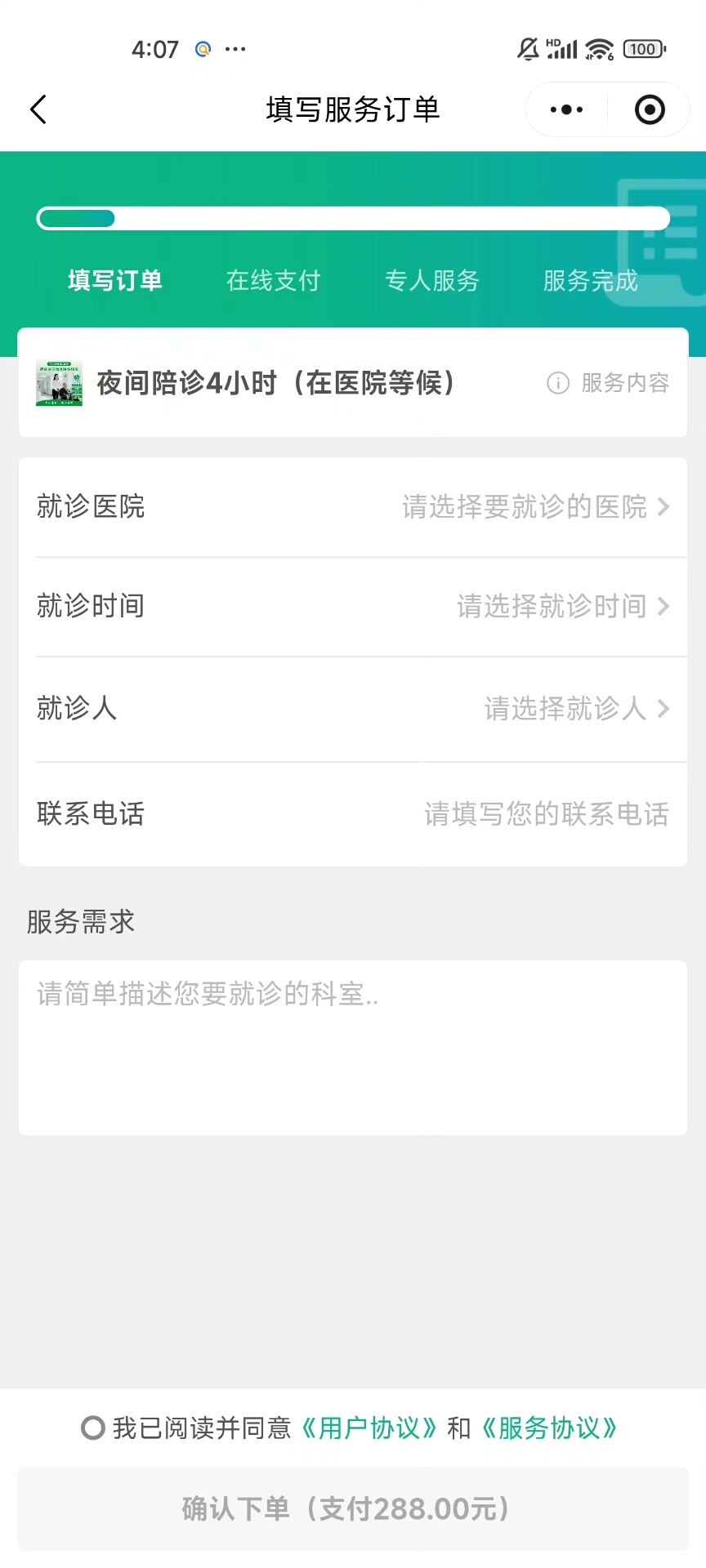
Task: Check the agreement consent circle
Action: (93, 1428)
